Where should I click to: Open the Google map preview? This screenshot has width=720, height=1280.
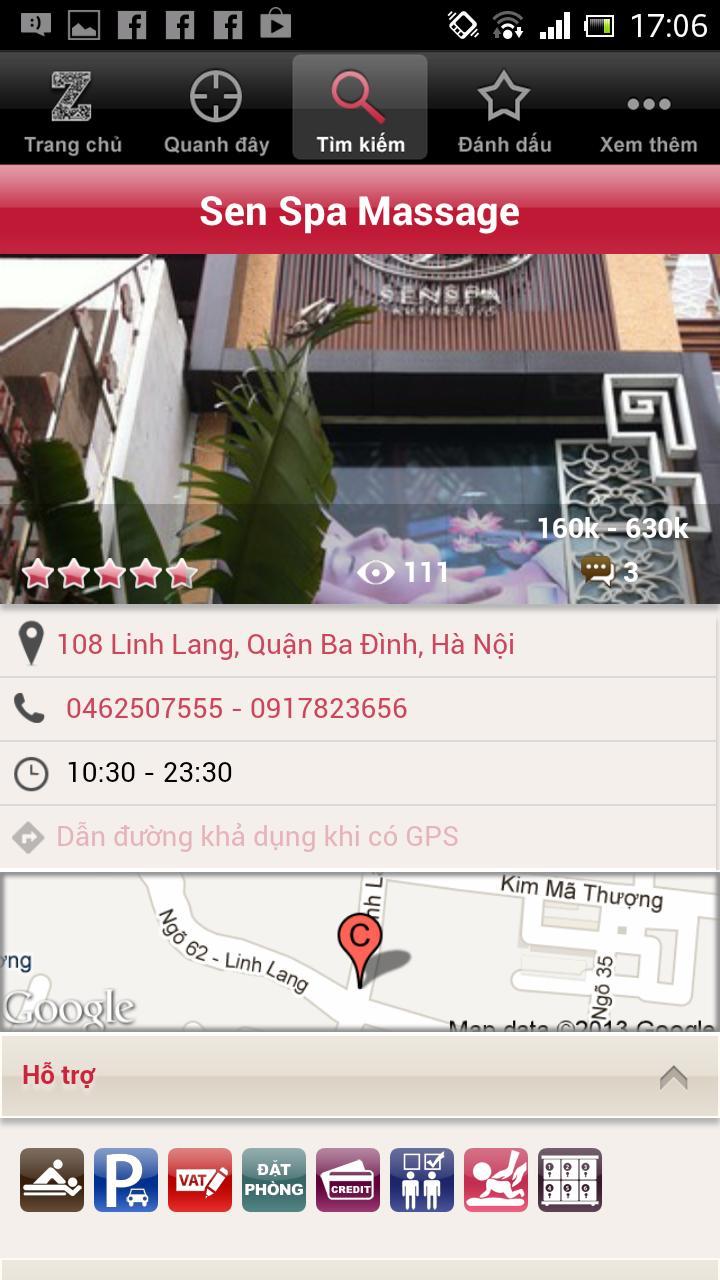(360, 952)
